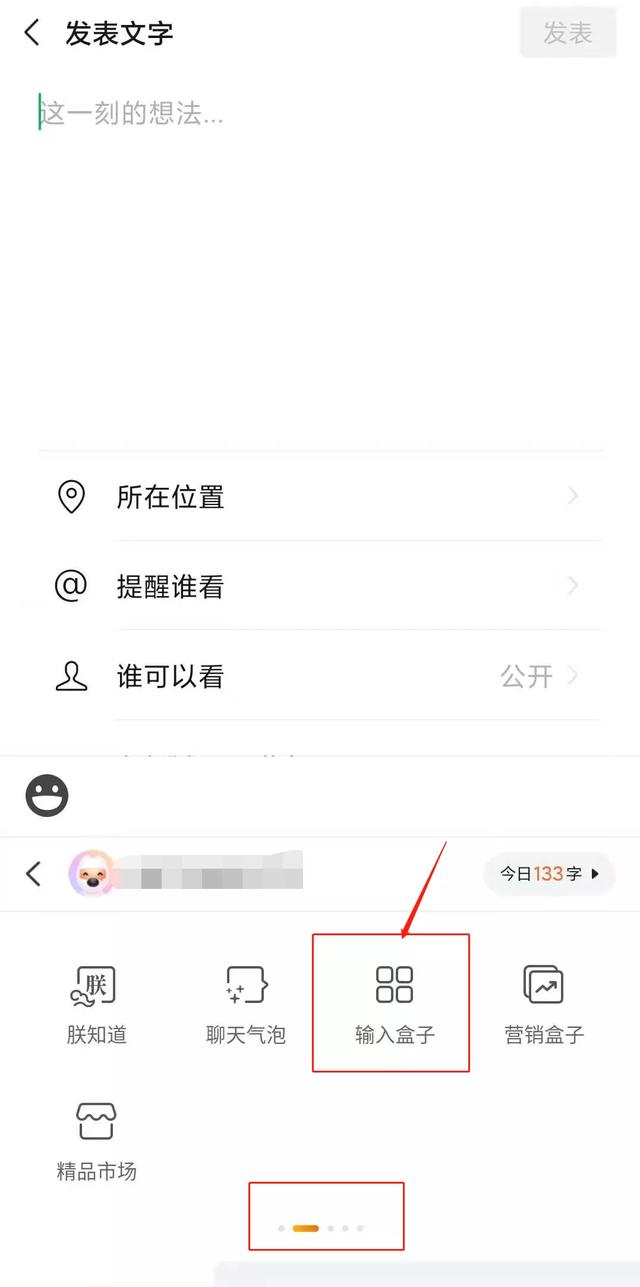
Task: Open the 提醒谁看 mention row
Action: point(320,586)
